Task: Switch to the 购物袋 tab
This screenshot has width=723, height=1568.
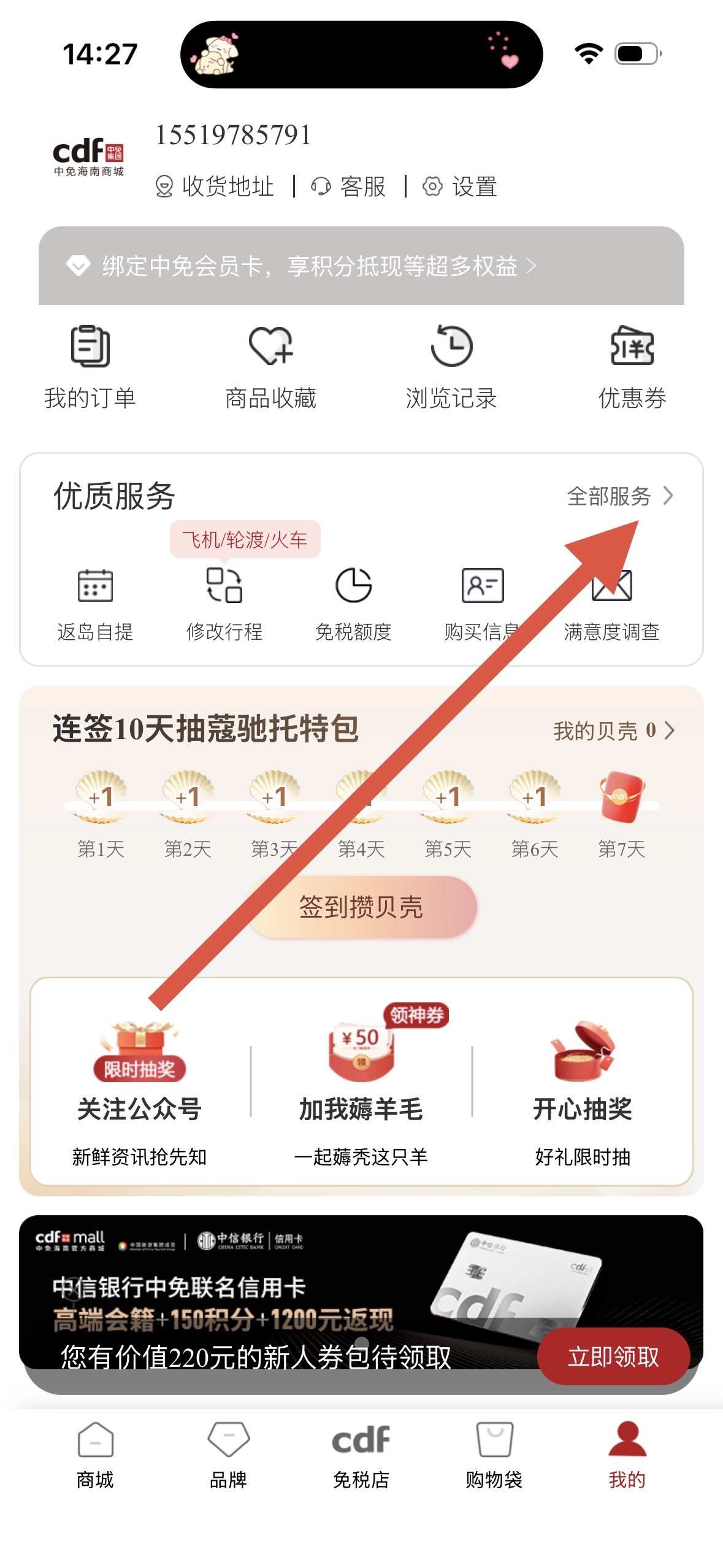Action: 494,1454
